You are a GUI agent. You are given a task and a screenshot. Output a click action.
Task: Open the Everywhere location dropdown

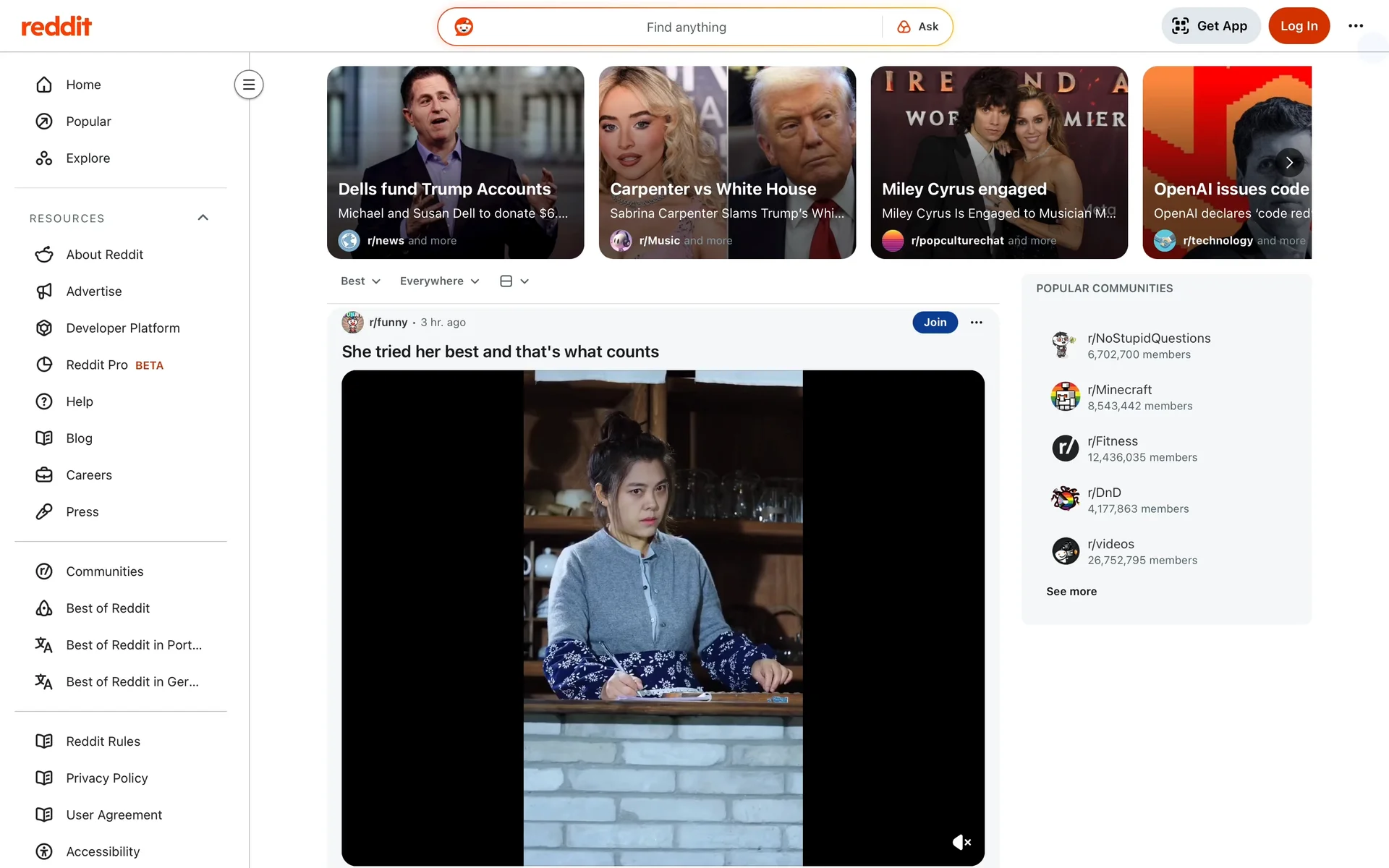point(439,281)
